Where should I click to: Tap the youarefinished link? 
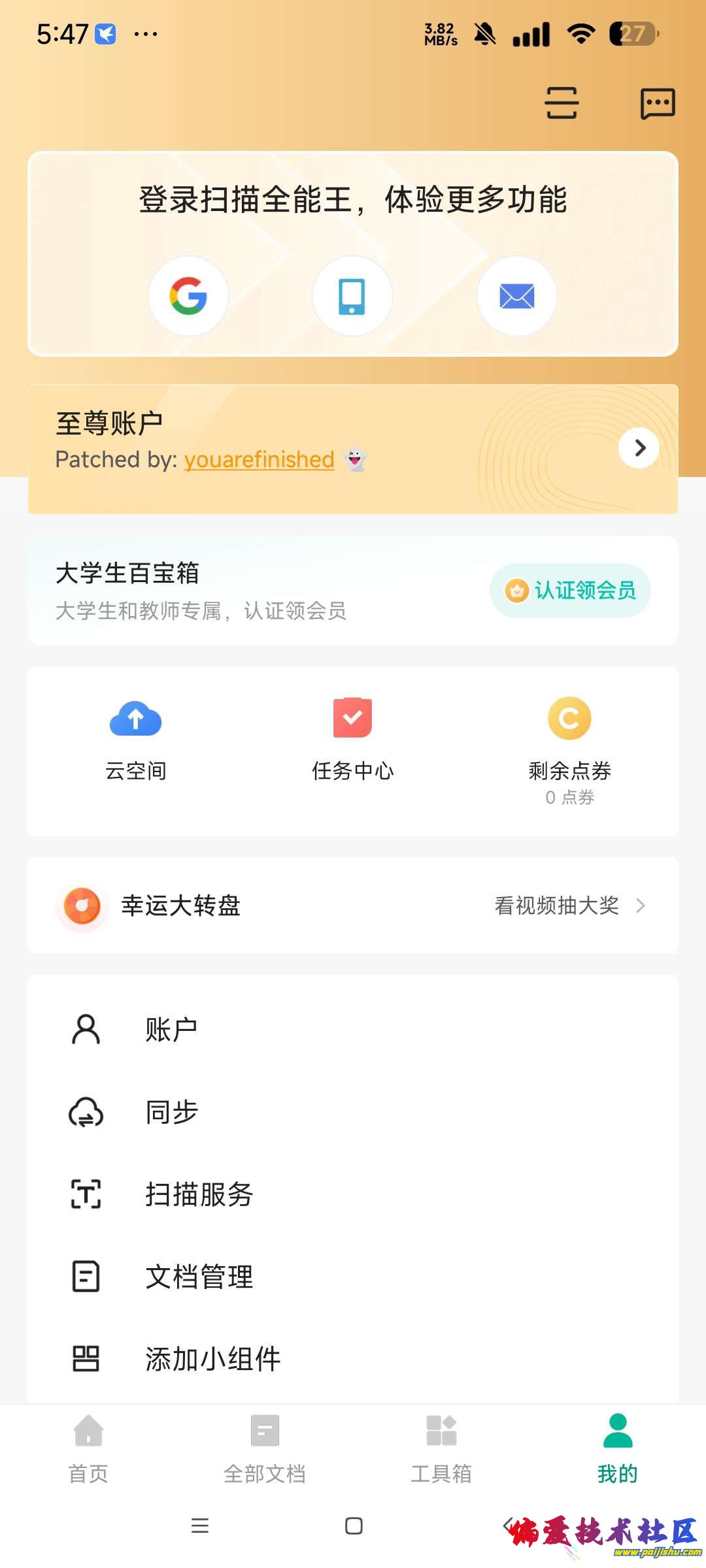click(x=260, y=459)
